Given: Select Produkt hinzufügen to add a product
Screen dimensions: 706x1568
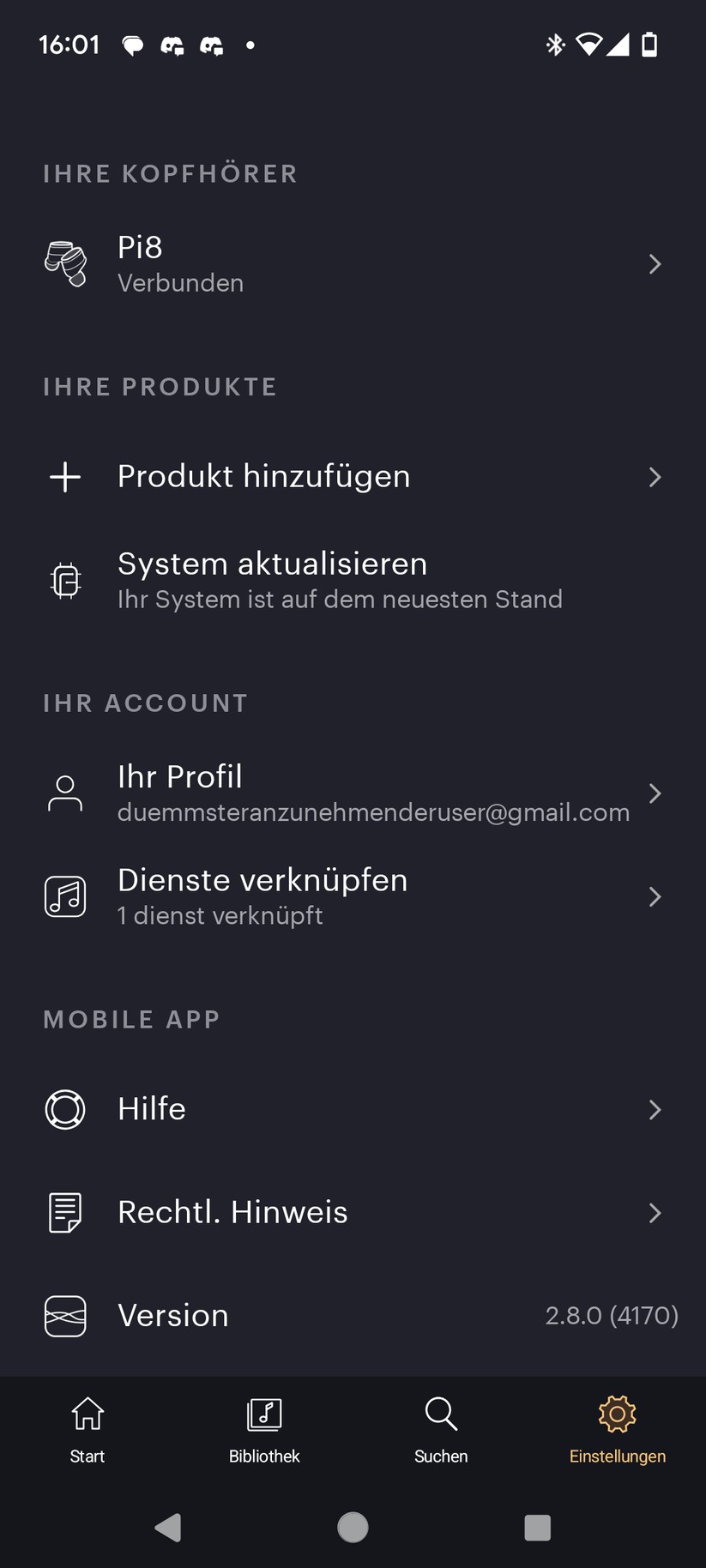Looking at the screenshot, I should [x=353, y=477].
